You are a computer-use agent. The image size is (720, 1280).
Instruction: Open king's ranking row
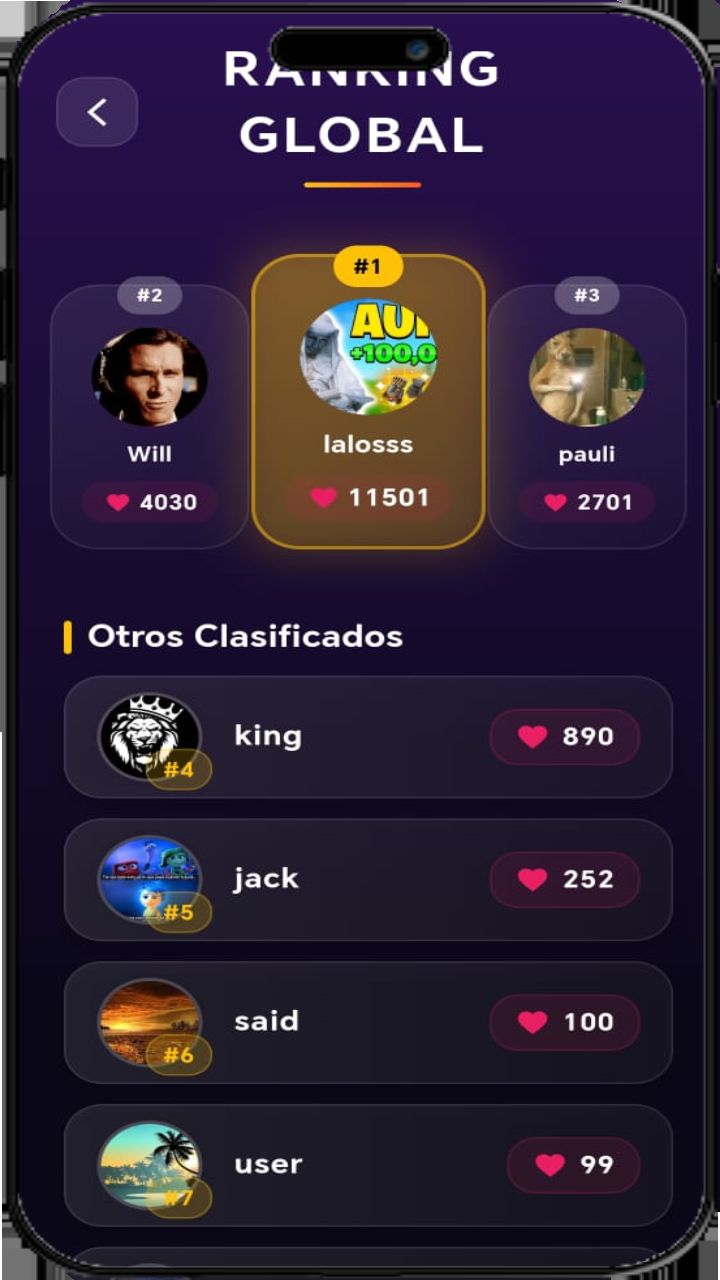click(x=368, y=737)
